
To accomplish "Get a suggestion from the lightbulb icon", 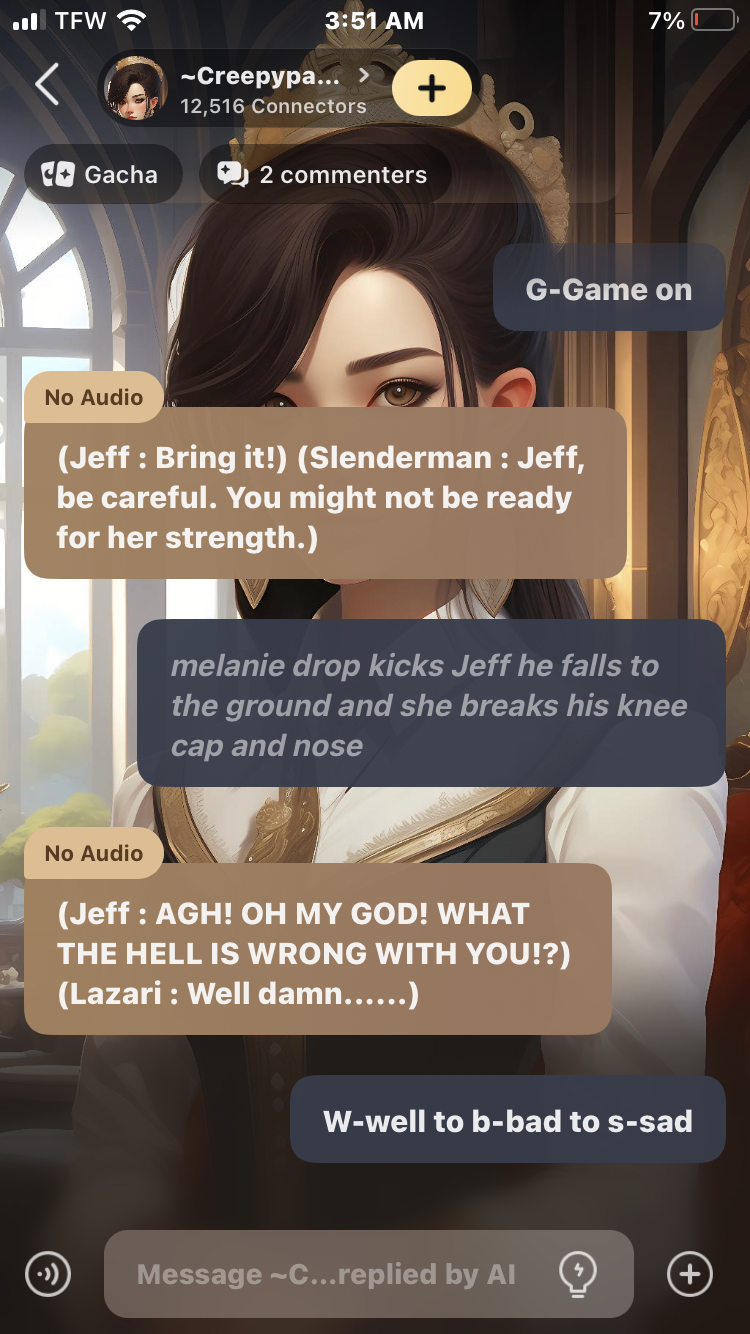I will click(x=578, y=1273).
